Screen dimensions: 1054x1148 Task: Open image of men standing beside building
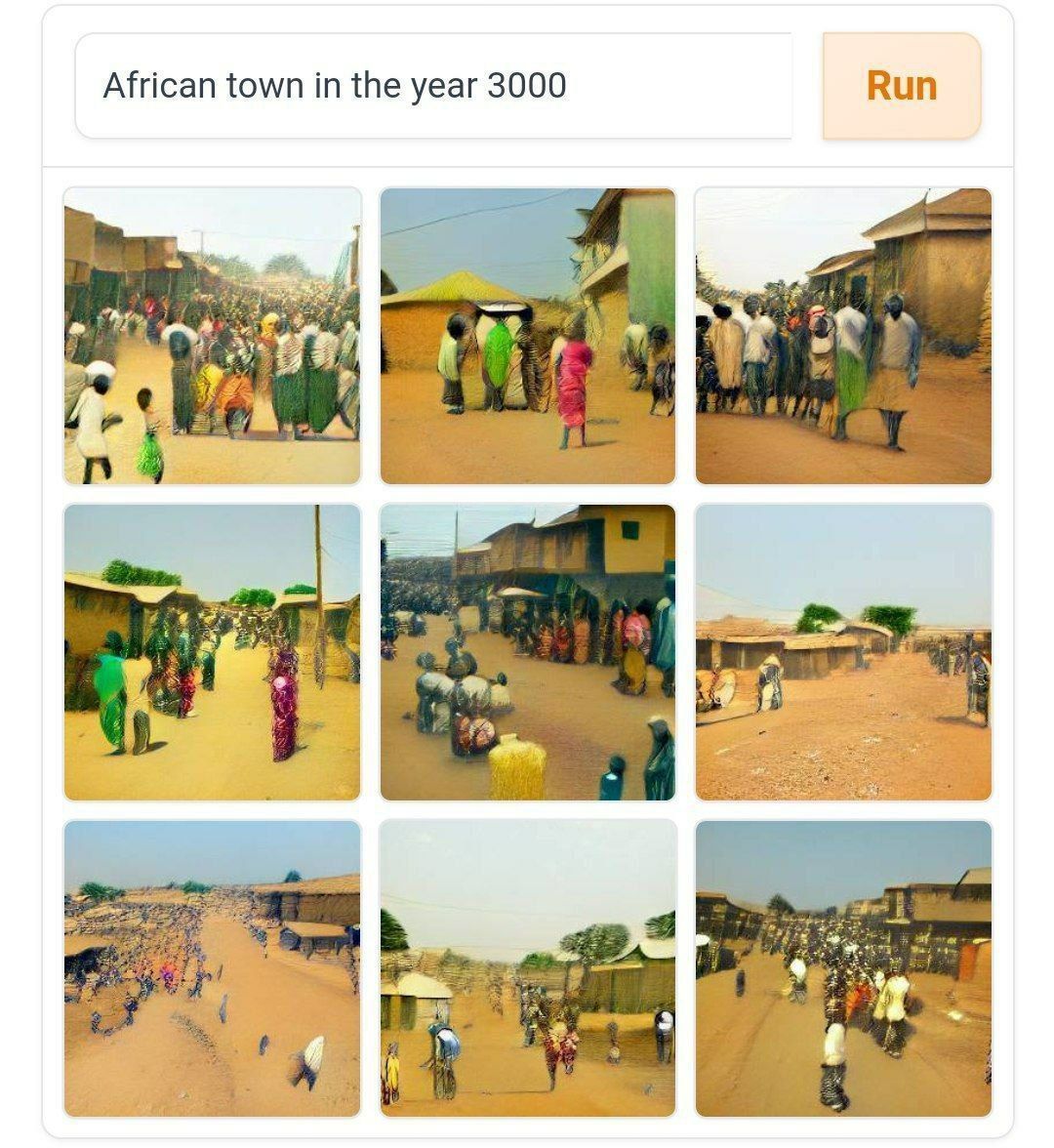(842, 336)
